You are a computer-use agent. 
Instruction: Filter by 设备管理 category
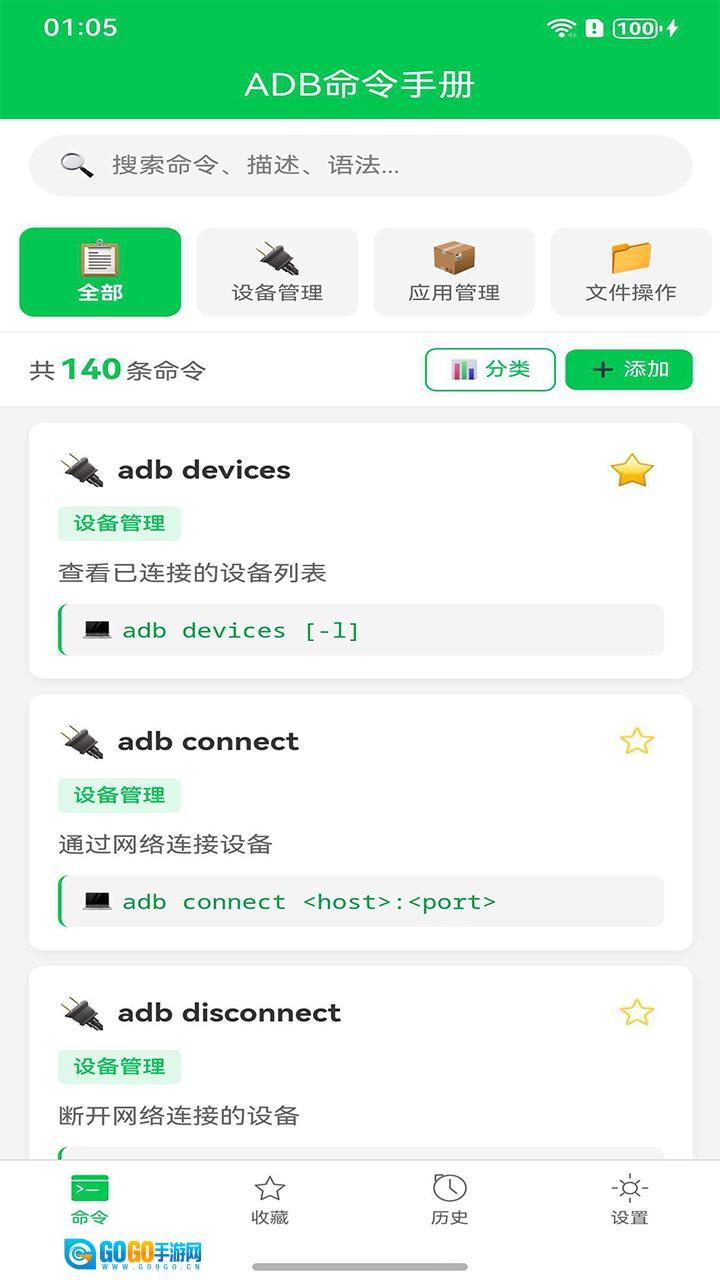277,272
